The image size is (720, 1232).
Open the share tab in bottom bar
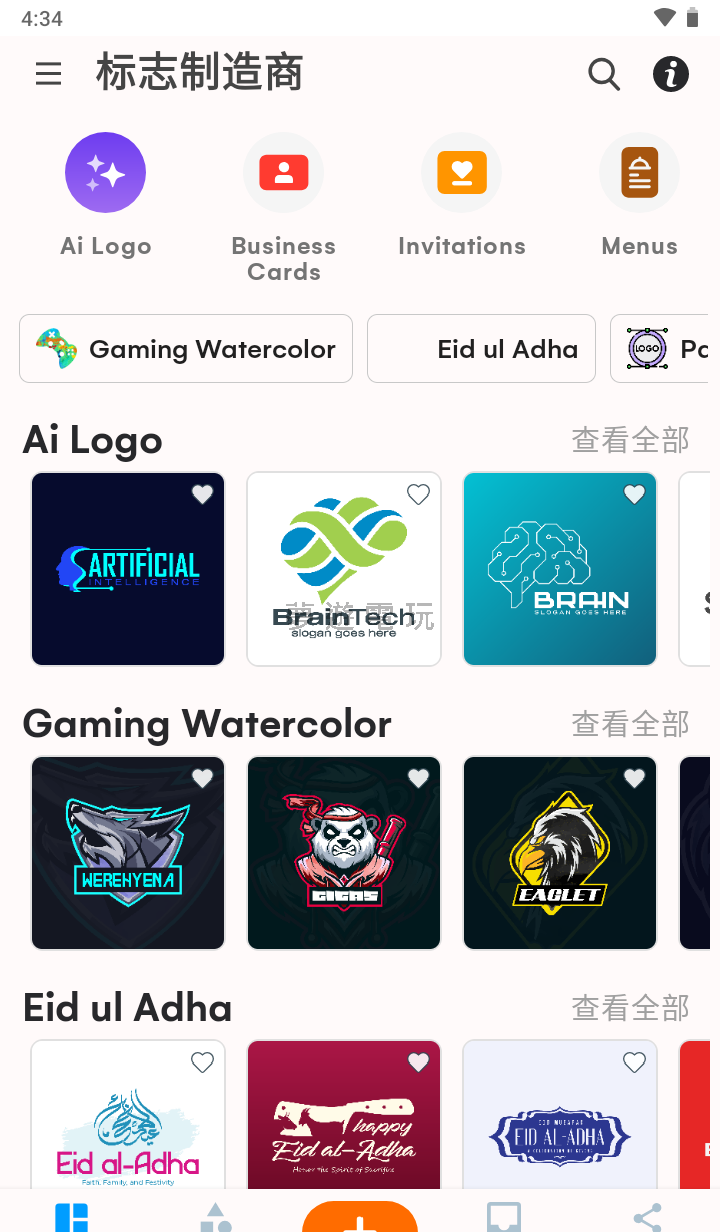[647, 1218]
